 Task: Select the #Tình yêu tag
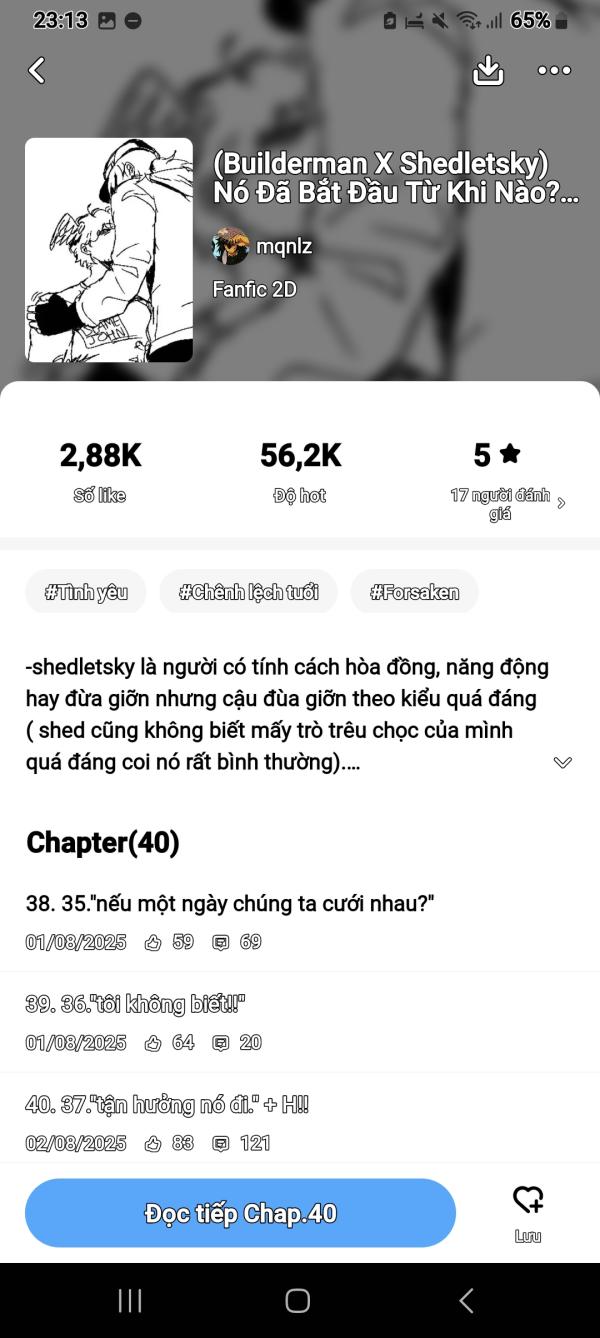86,592
